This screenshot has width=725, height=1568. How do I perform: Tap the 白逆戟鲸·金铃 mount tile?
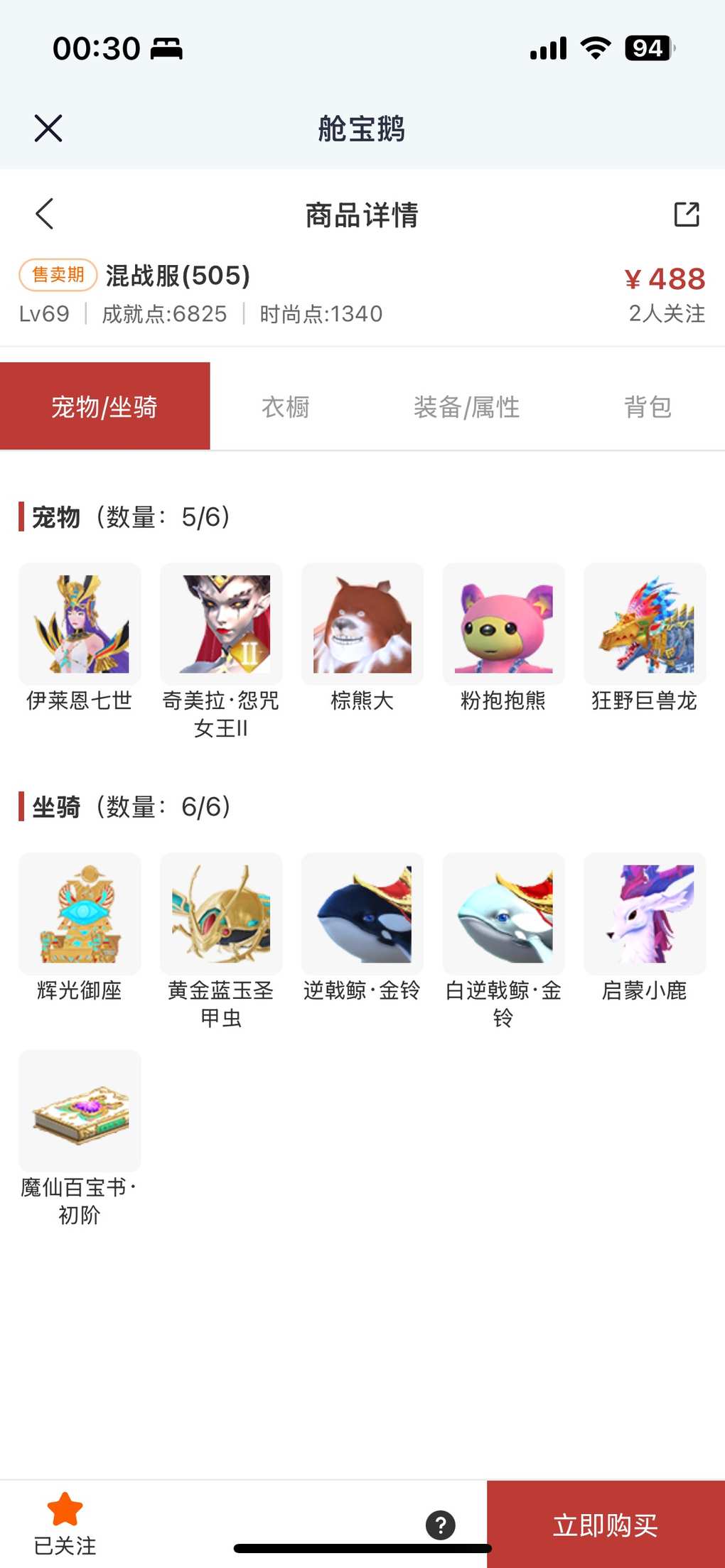click(x=503, y=914)
